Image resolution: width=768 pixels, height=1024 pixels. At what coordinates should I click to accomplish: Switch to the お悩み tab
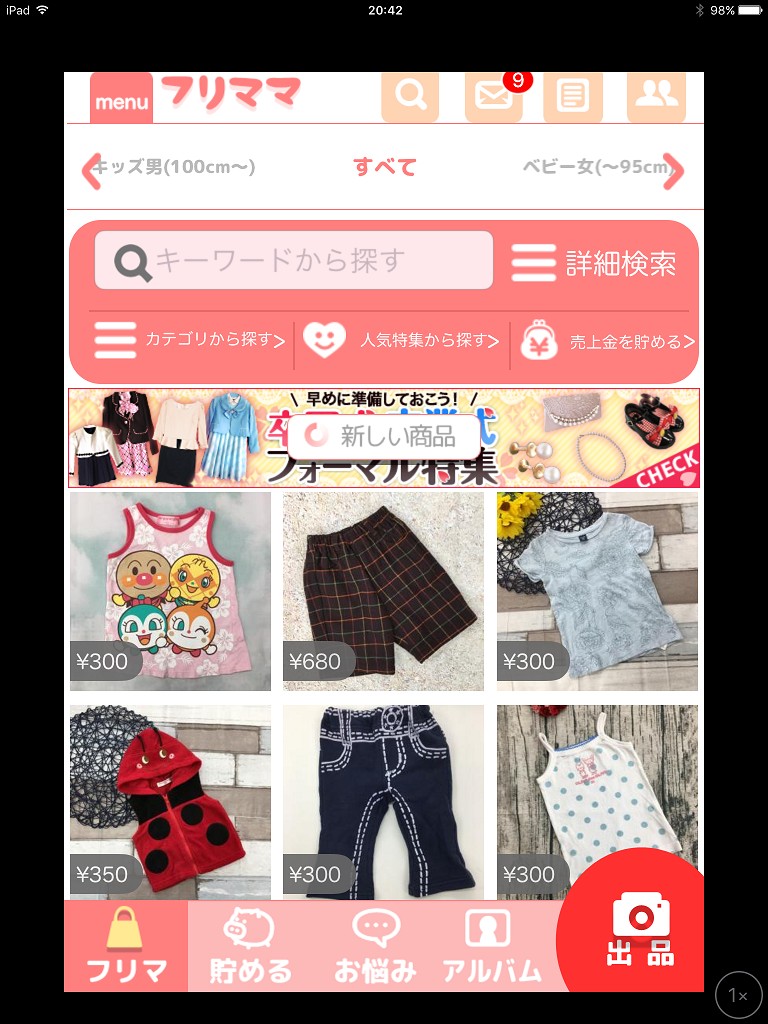375,946
